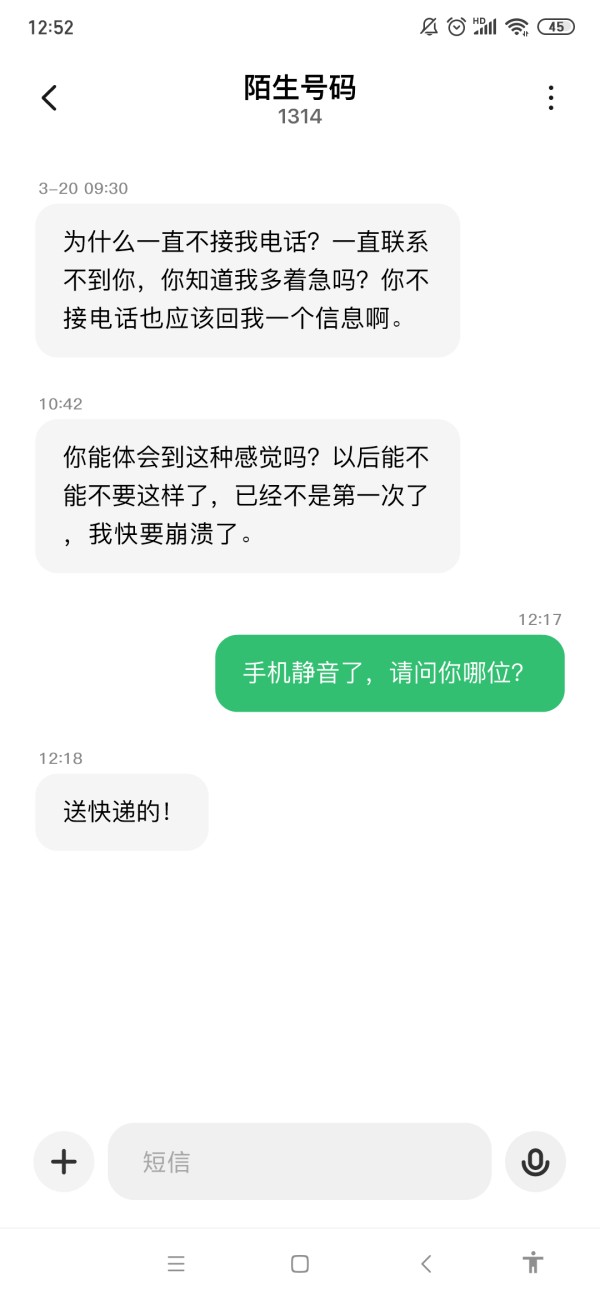Open recent apps from navigation bar

pyautogui.click(x=176, y=1264)
